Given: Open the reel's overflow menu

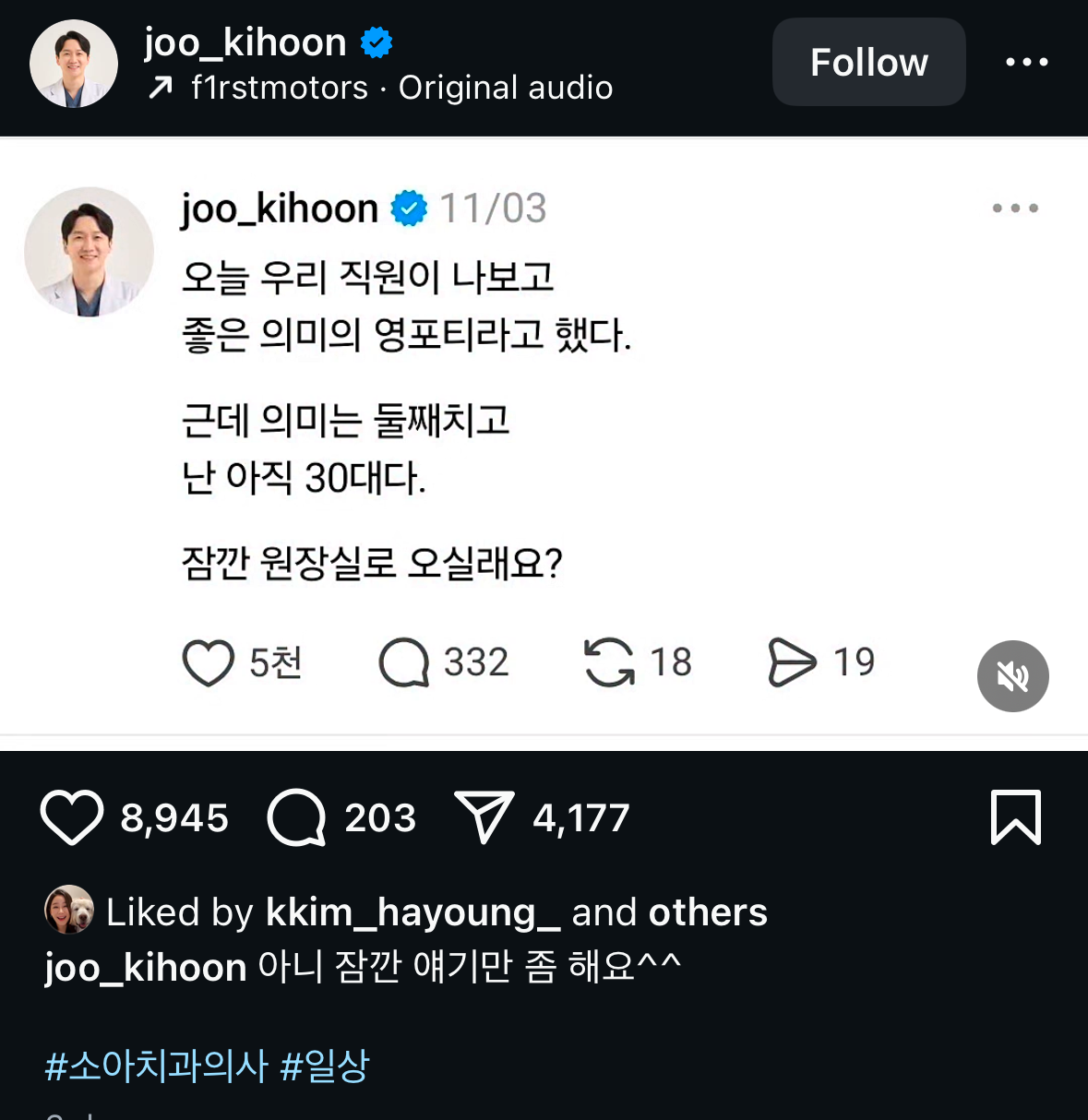Looking at the screenshot, I should [1026, 63].
